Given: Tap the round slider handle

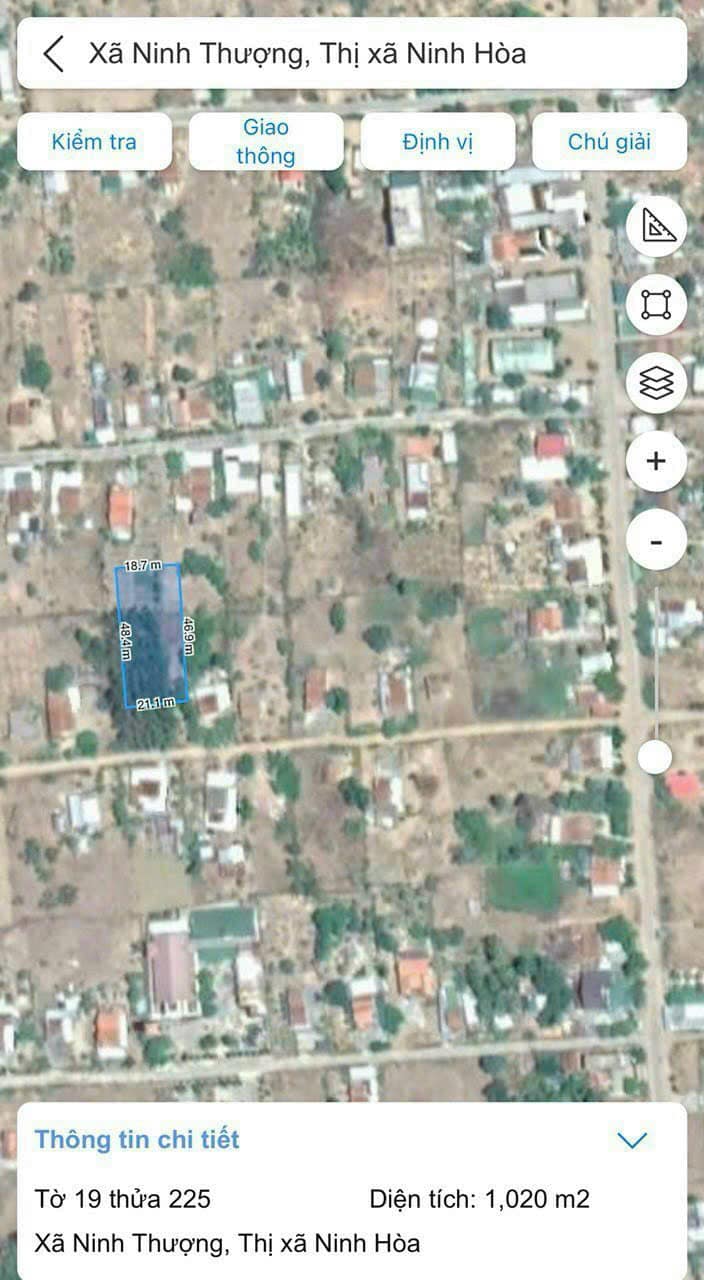Looking at the screenshot, I should pyautogui.click(x=655, y=757).
